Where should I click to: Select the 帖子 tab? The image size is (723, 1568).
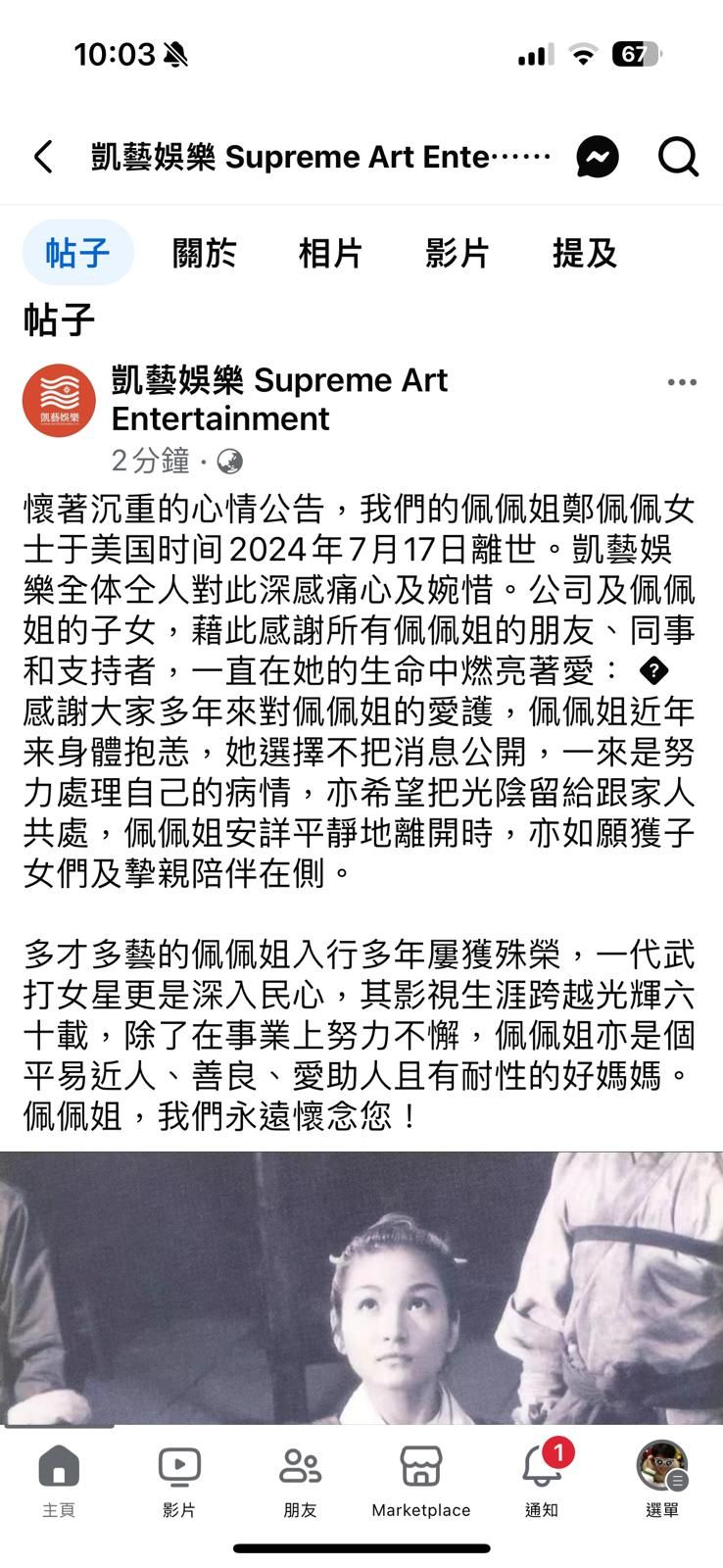pos(77,253)
